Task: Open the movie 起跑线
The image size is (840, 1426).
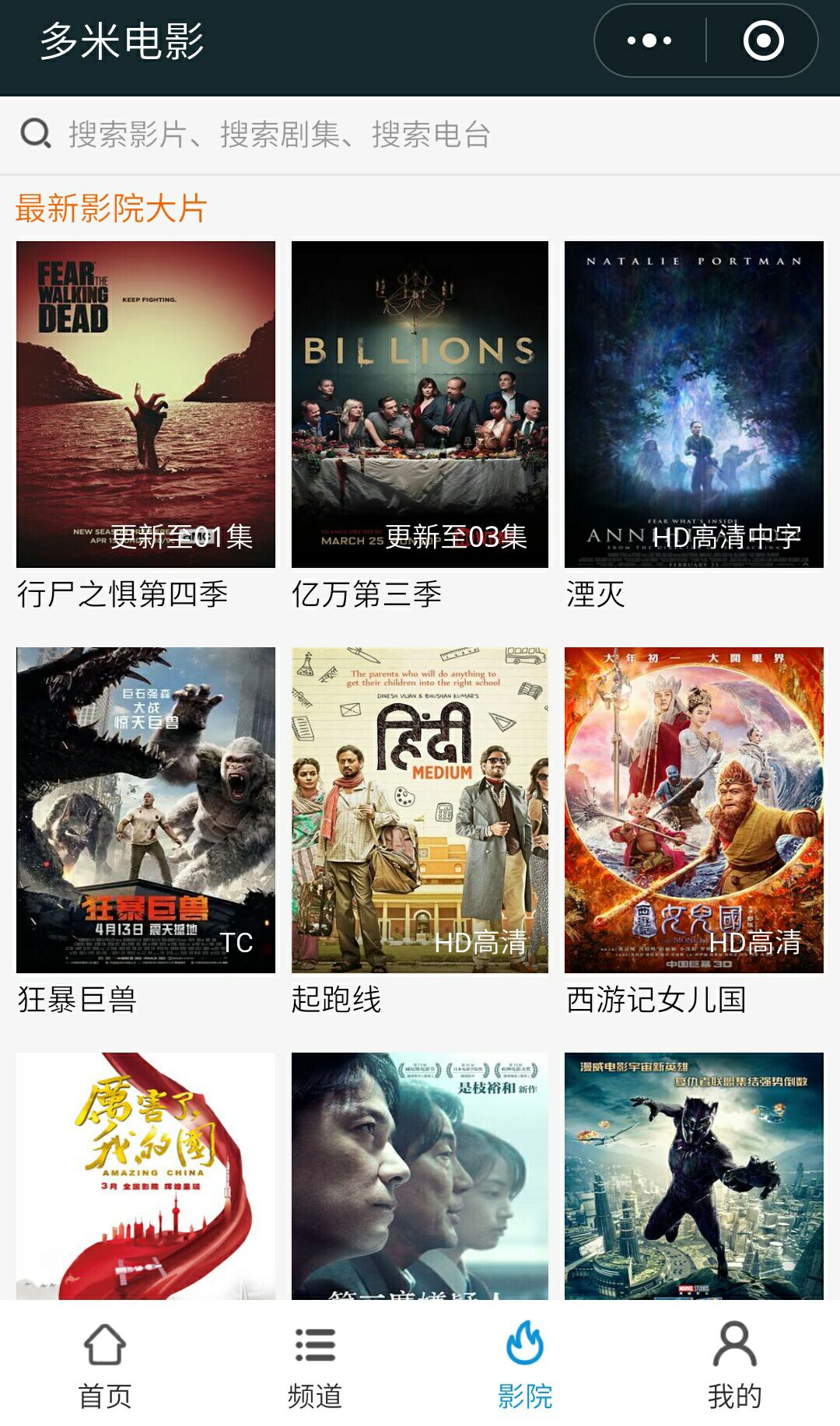Action: pyautogui.click(x=420, y=810)
